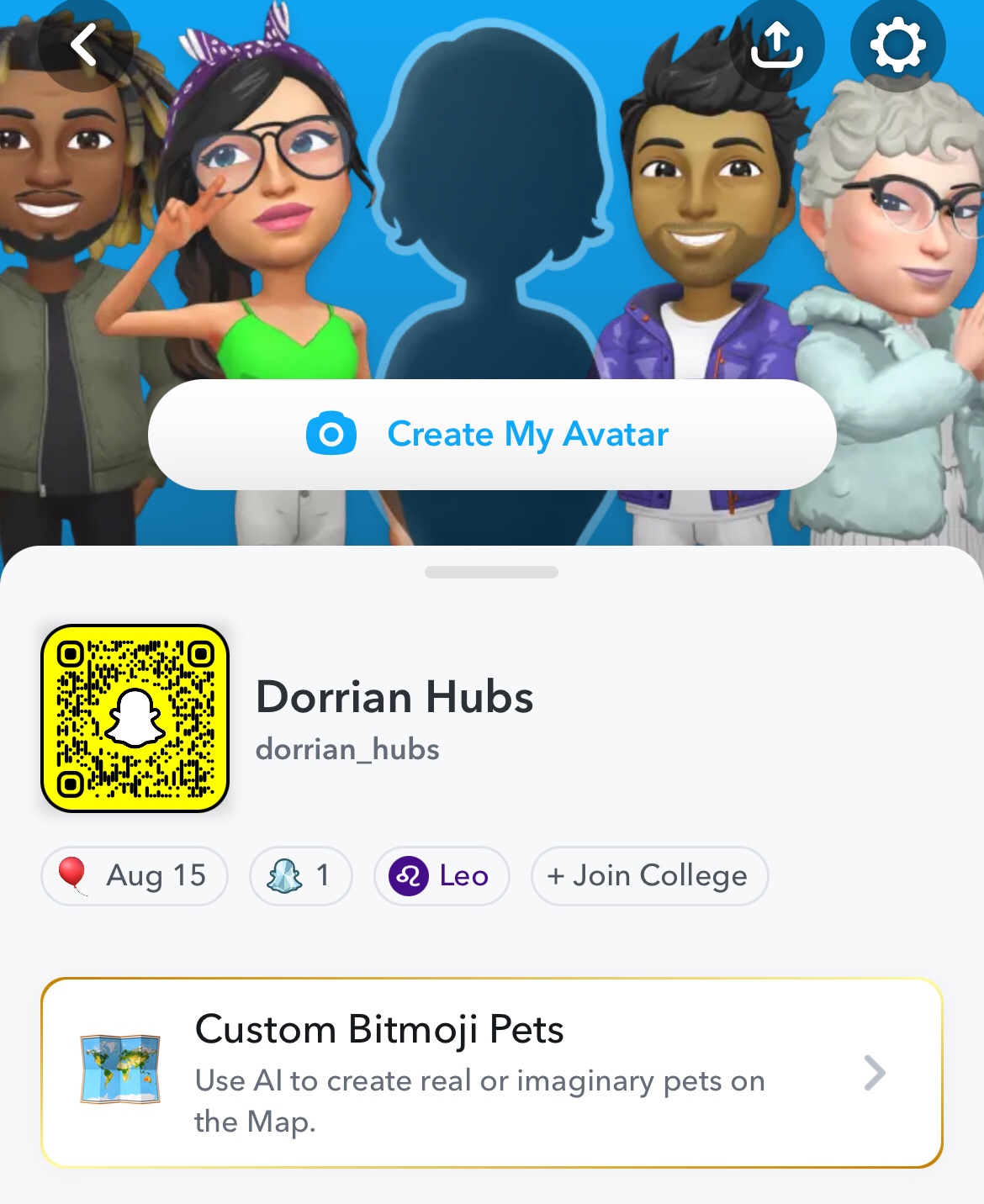Share profile via the upload icon
Image resolution: width=984 pixels, height=1204 pixels.
coord(776,45)
